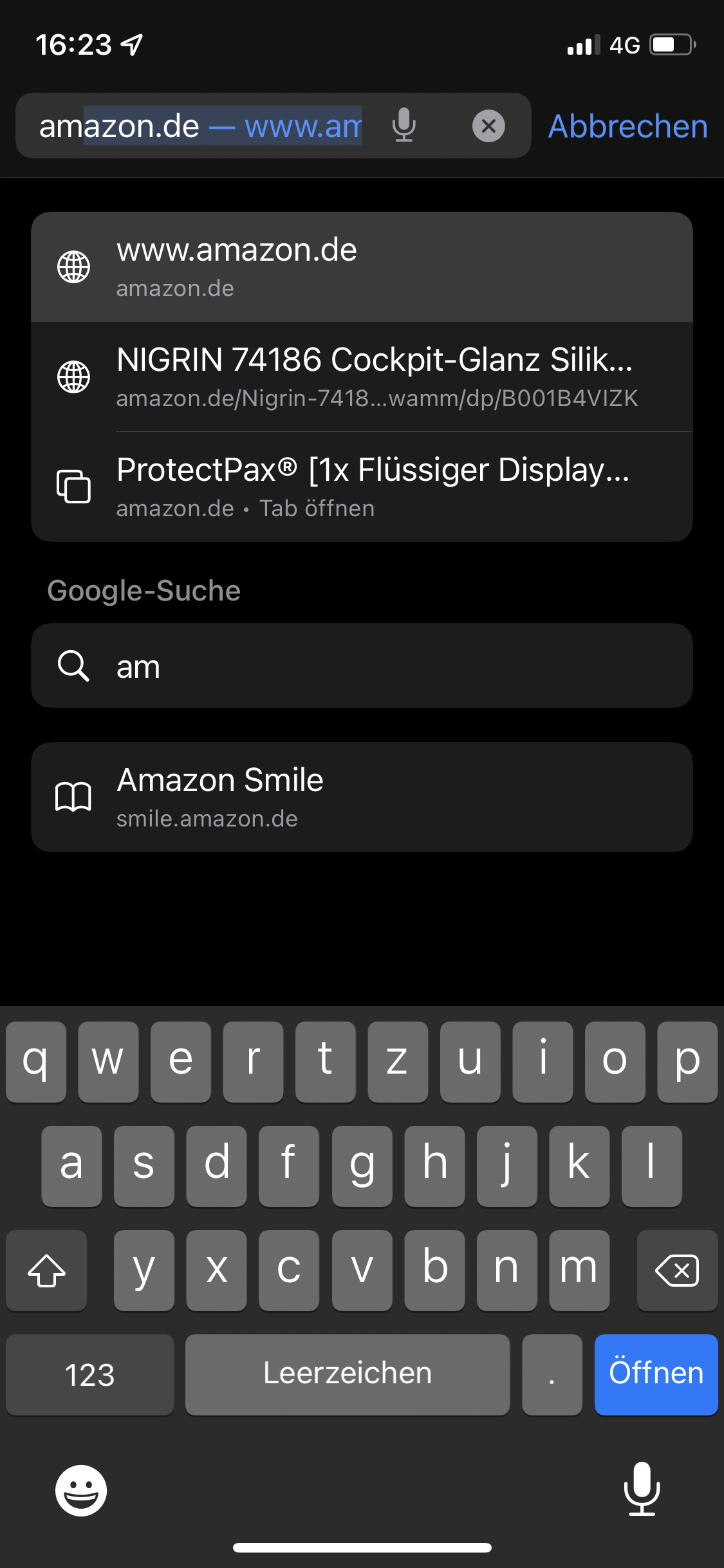Open the emoji keyboard
The width and height of the screenshot is (724, 1568).
[81, 1490]
